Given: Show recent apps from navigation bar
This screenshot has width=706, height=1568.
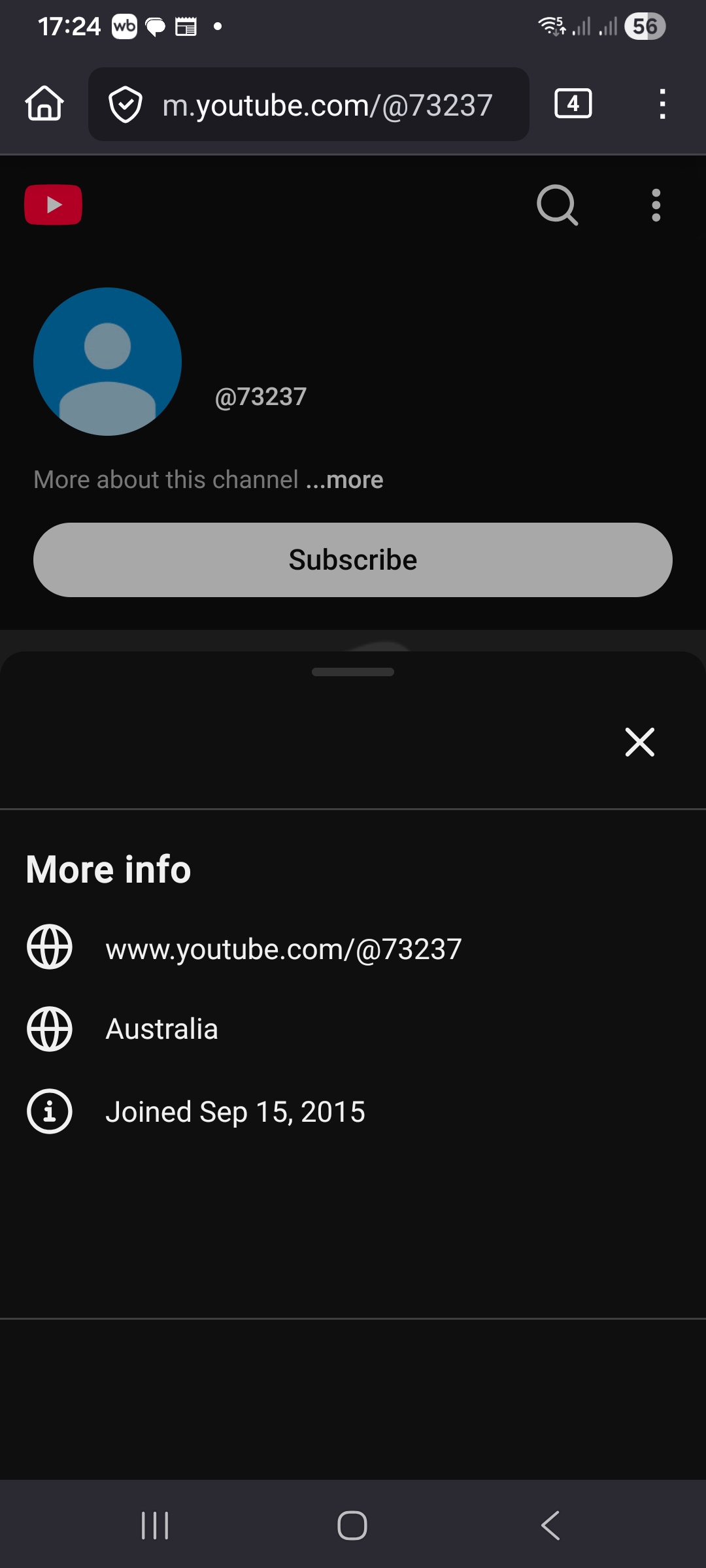Looking at the screenshot, I should click(156, 1526).
